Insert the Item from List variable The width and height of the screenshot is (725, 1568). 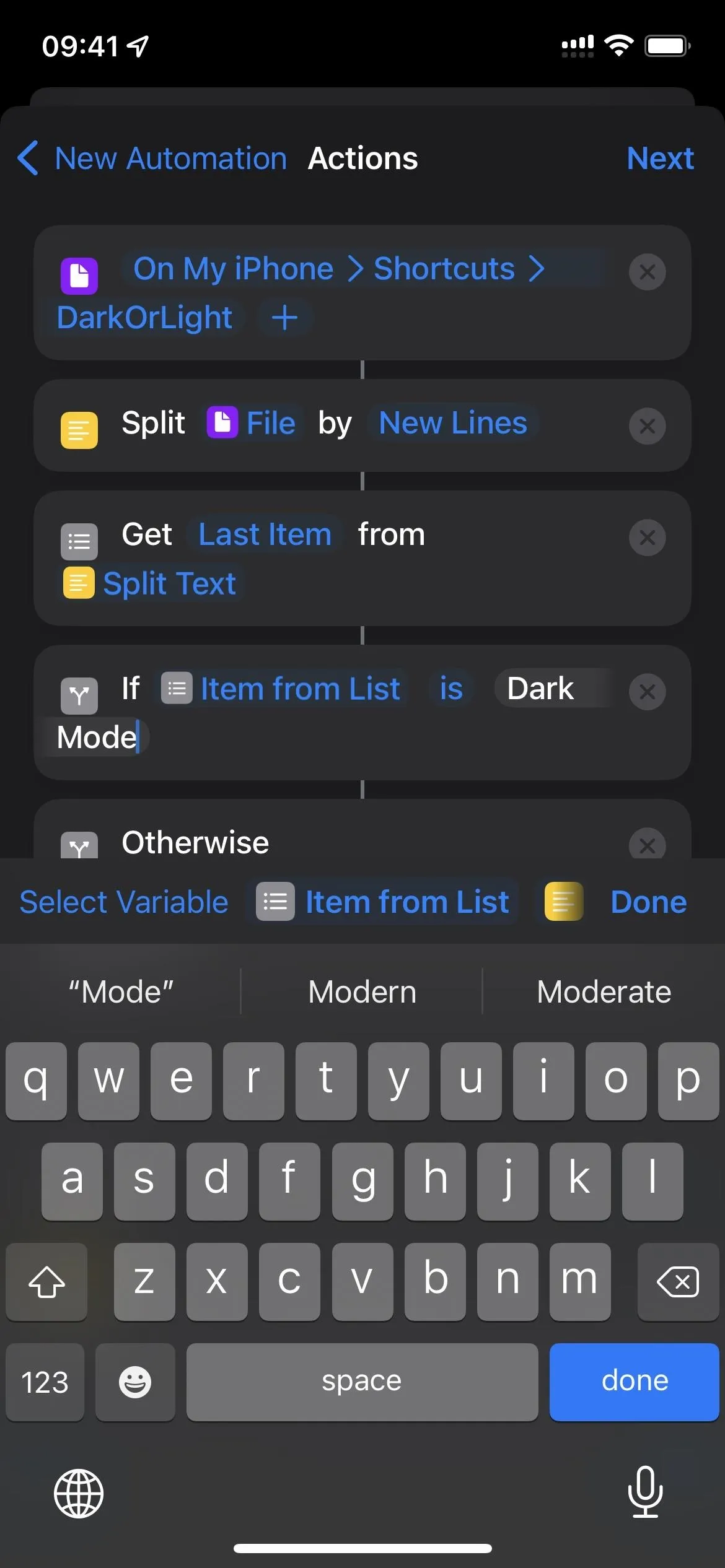383,902
